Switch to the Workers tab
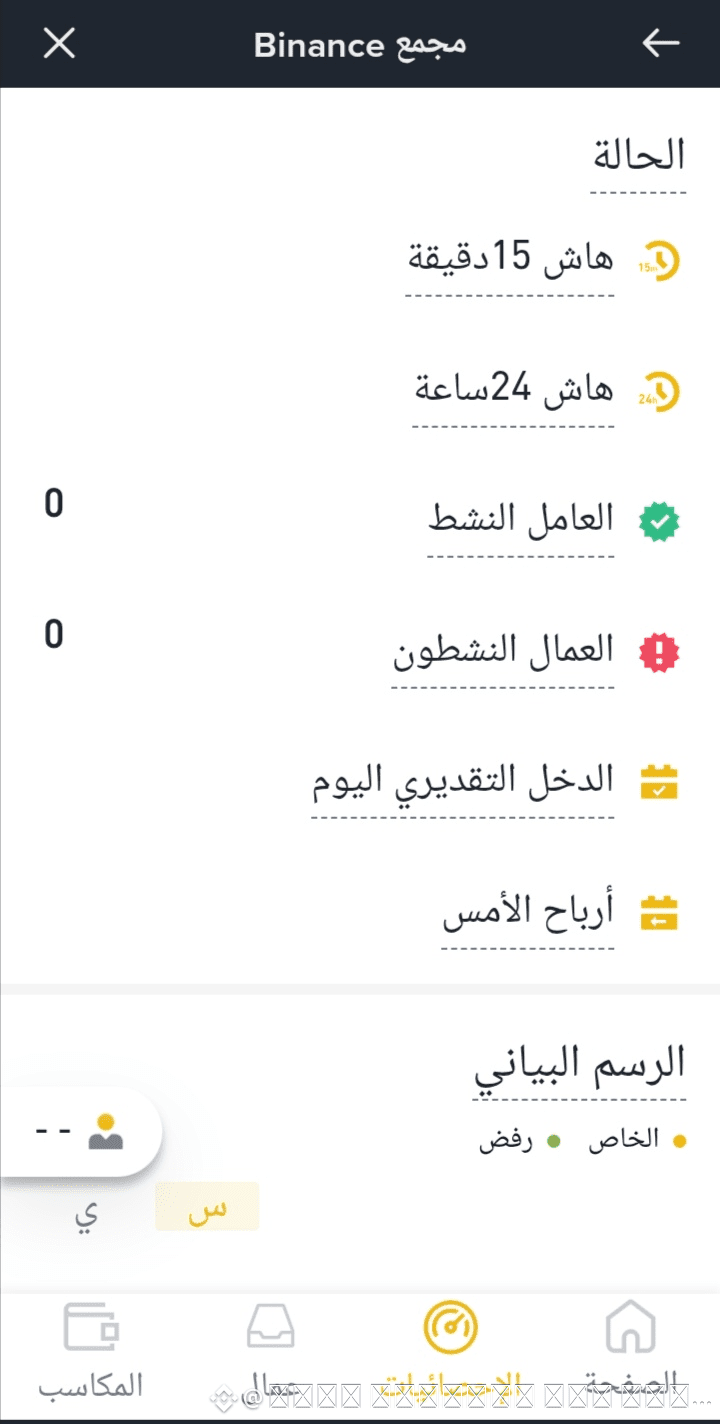Viewport: 720px width, 1424px height. 270,1349
